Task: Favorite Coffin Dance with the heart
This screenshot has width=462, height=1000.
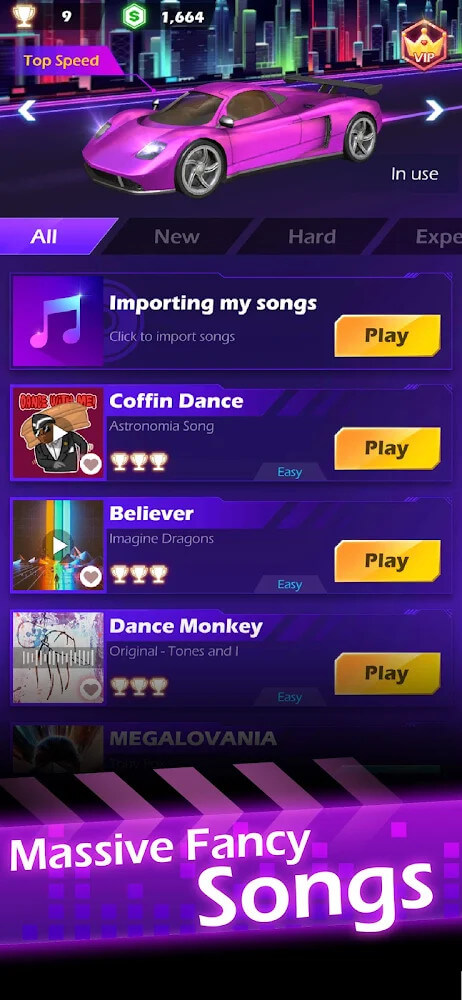Action: pos(91,464)
